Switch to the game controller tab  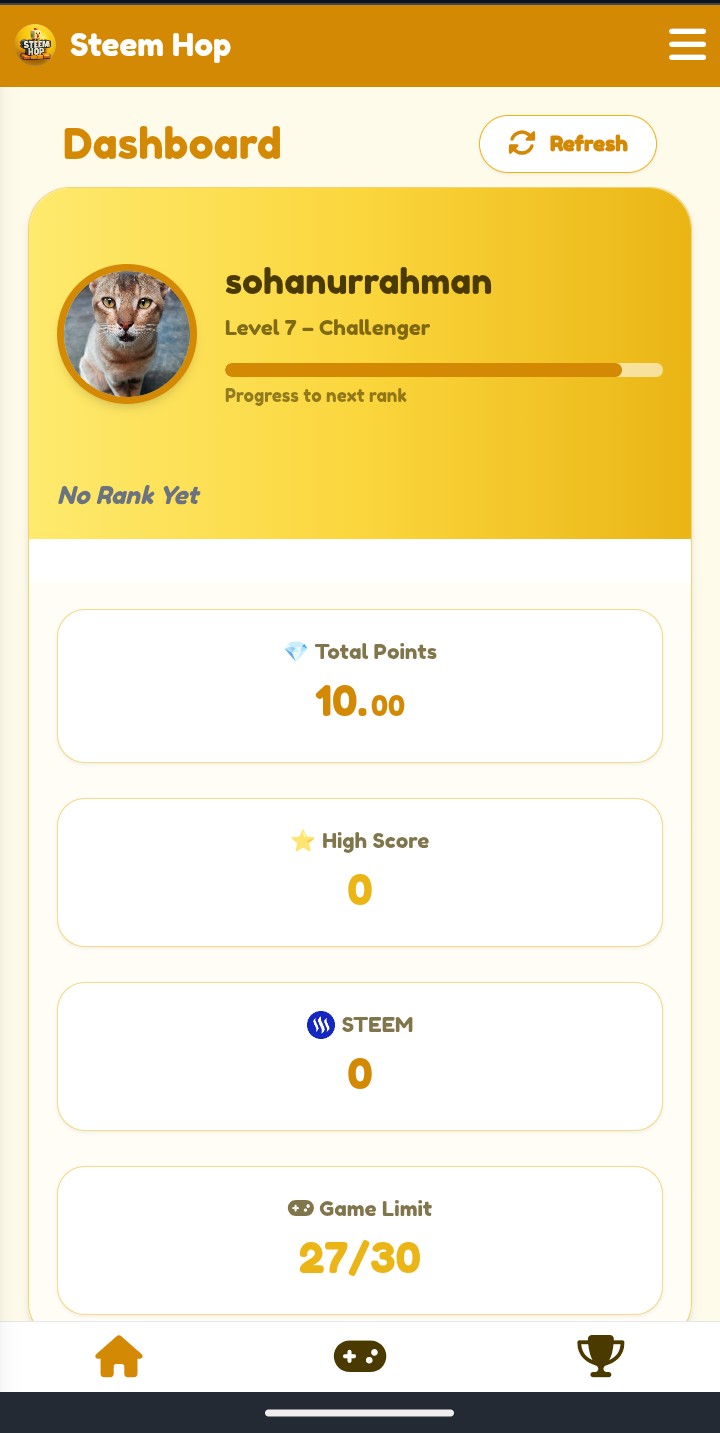coord(360,1357)
